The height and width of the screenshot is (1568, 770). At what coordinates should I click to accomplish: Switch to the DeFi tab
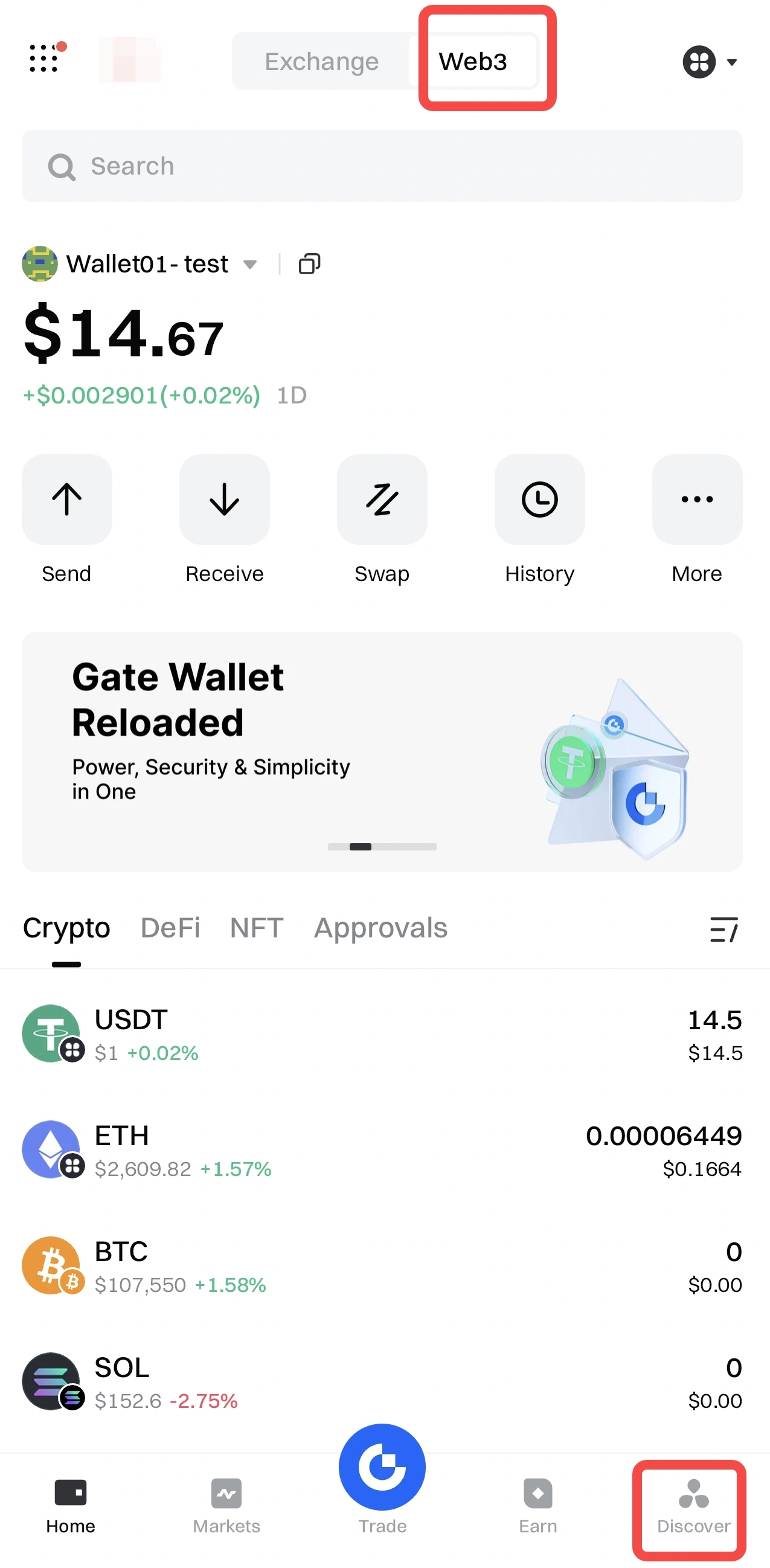click(170, 928)
